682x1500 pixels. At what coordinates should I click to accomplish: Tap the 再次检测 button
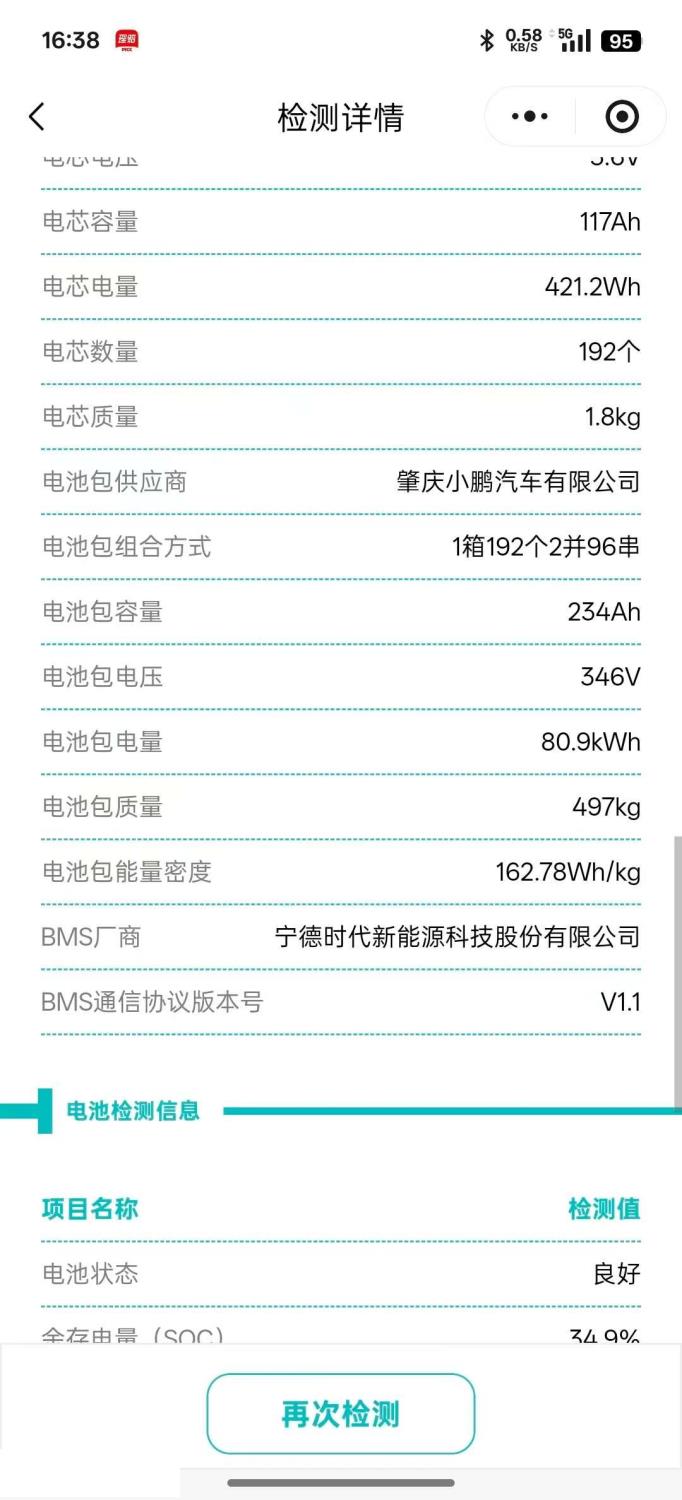(341, 1414)
